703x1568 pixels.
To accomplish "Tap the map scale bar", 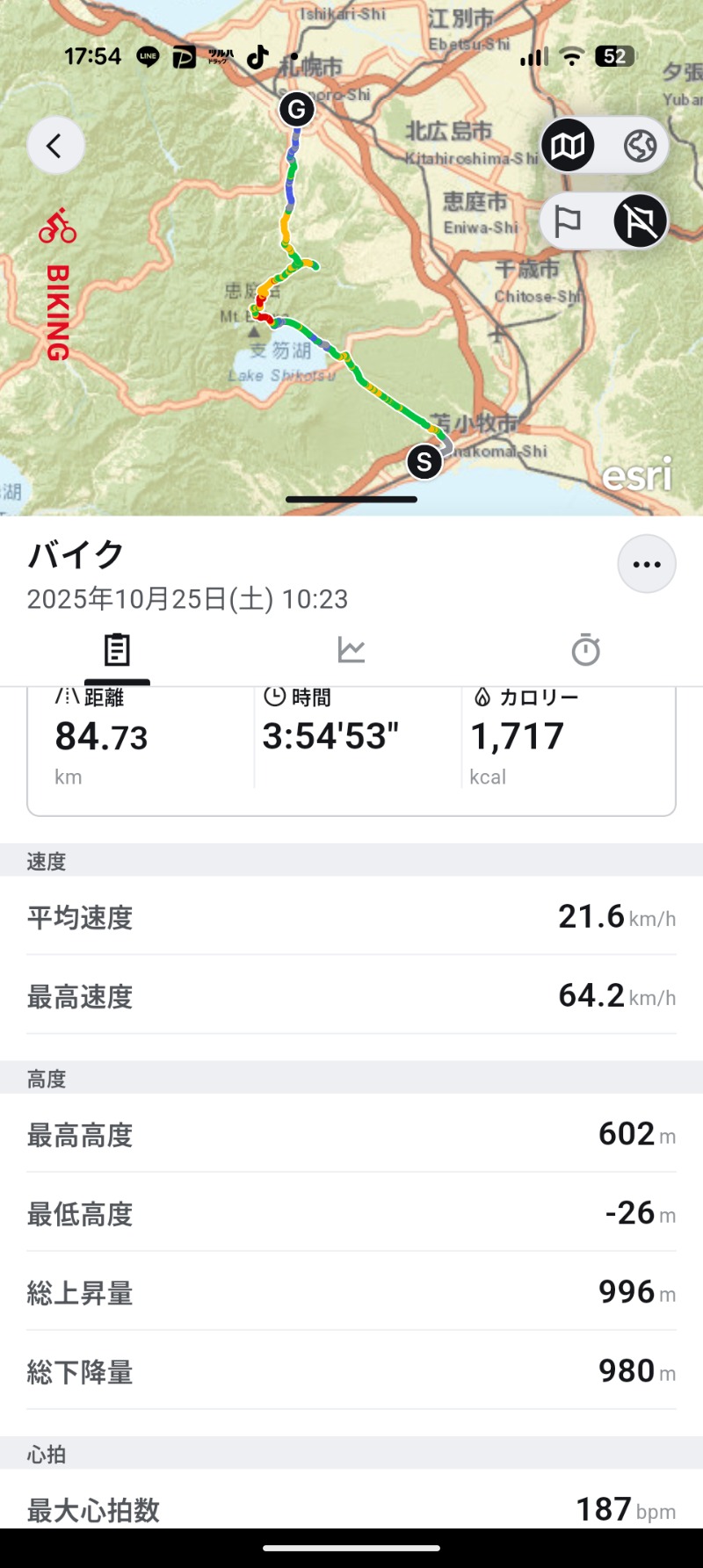I will pos(351,499).
